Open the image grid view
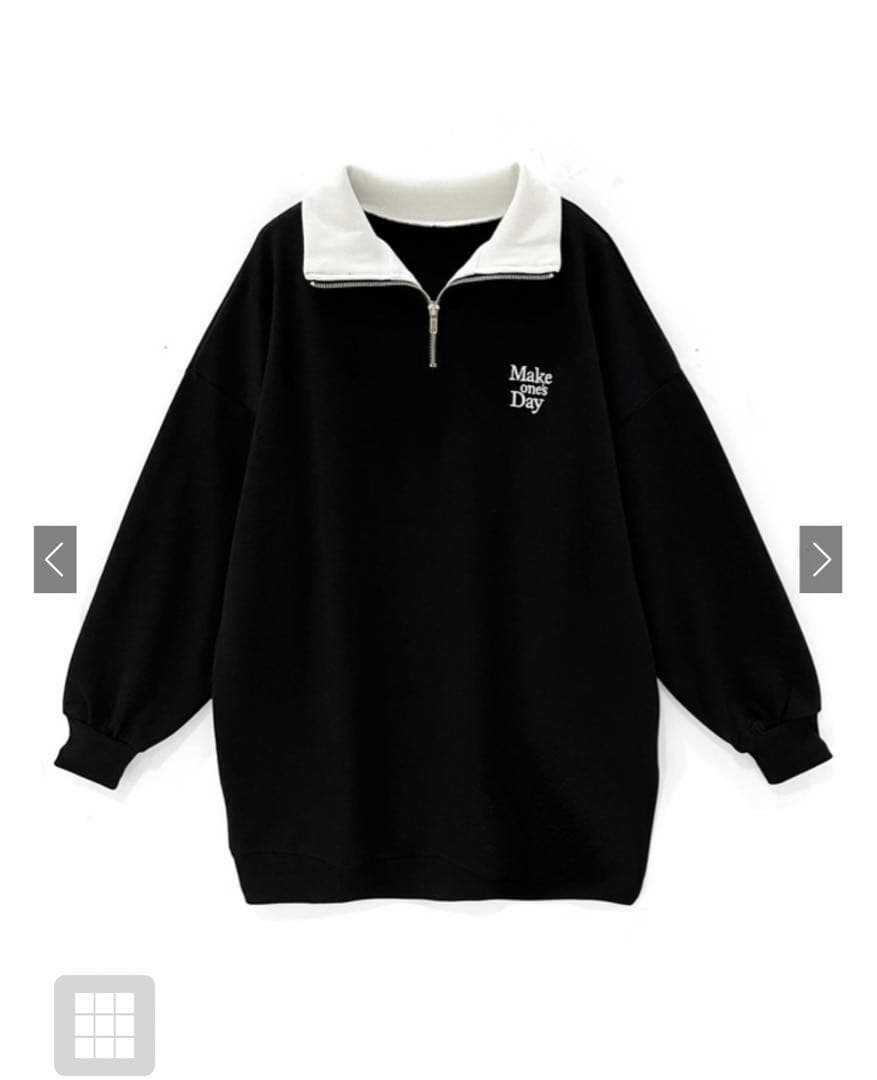 click(104, 1025)
